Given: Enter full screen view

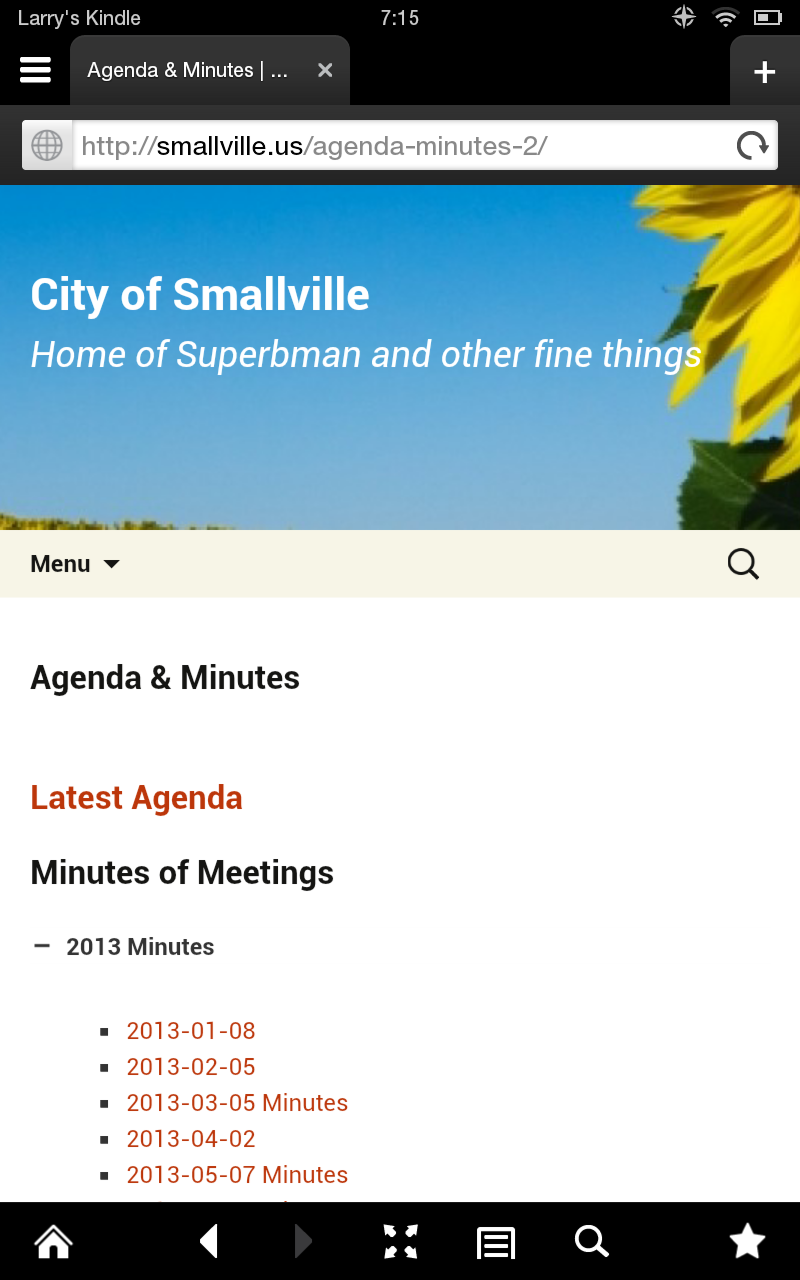Looking at the screenshot, I should coord(401,1242).
